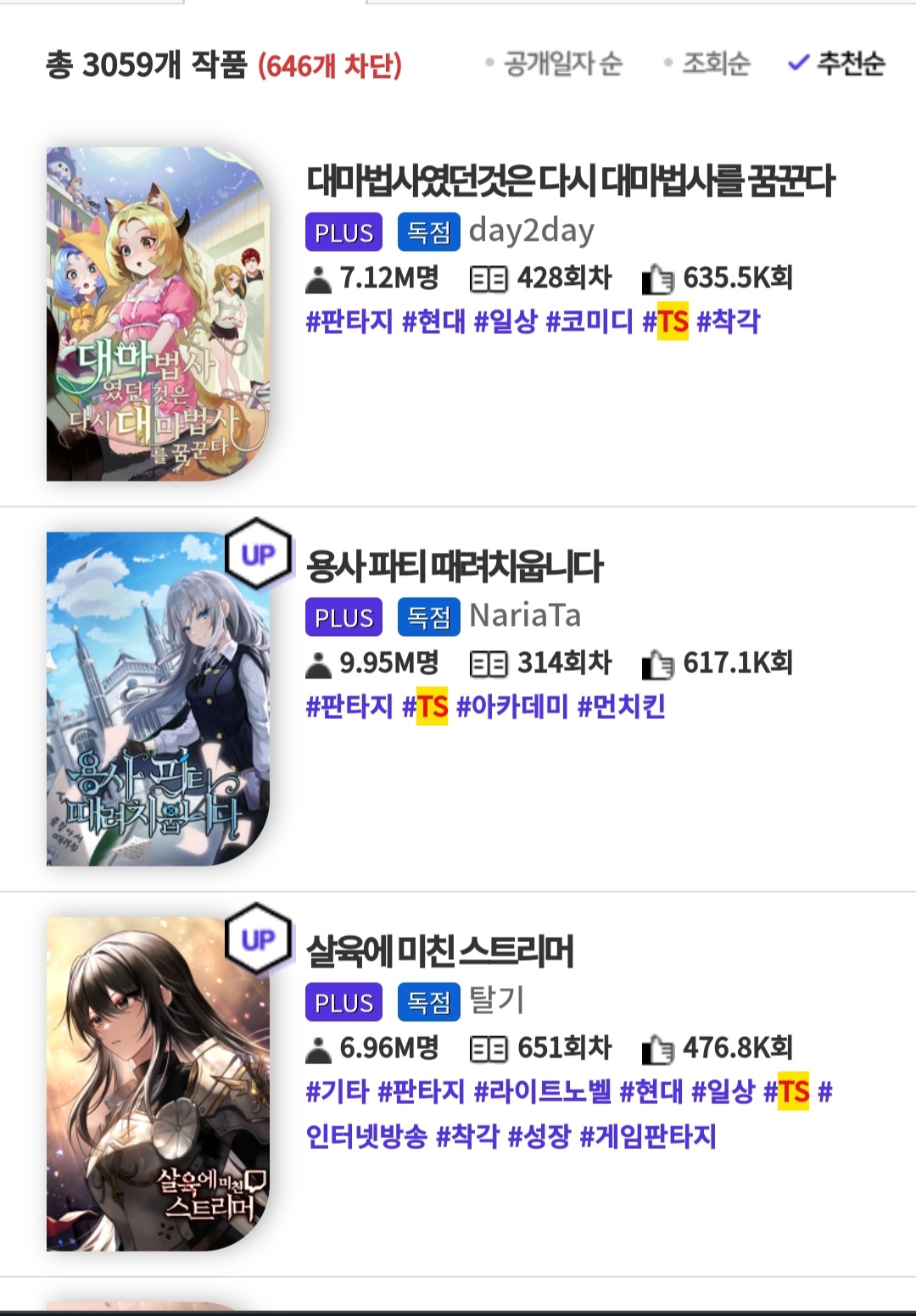Open novel title 용사 파티 때려치웁니다

454,566
